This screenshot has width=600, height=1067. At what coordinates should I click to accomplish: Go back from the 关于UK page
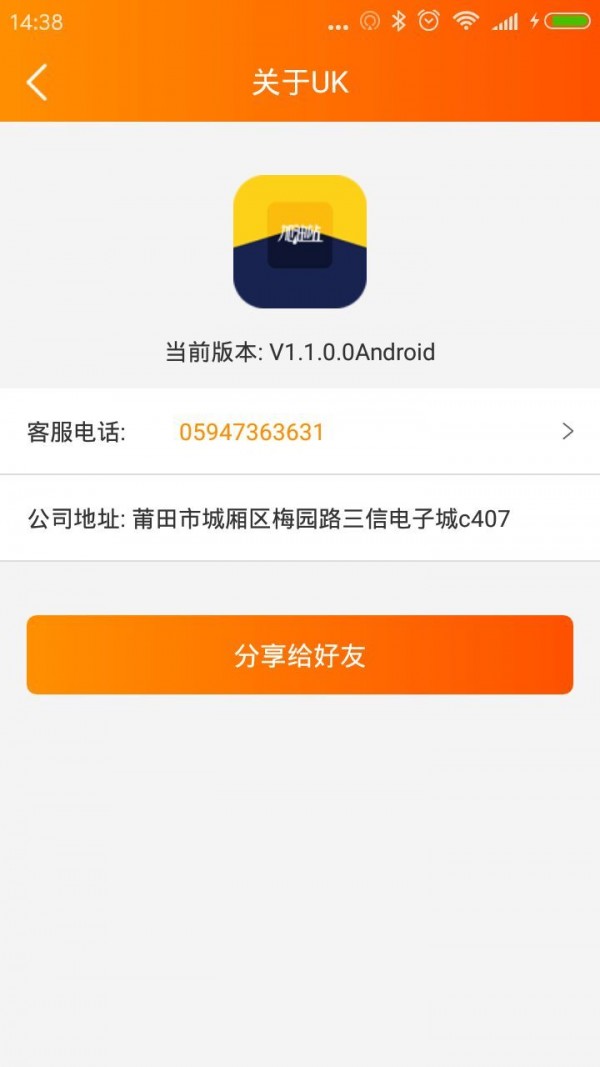[x=37, y=82]
